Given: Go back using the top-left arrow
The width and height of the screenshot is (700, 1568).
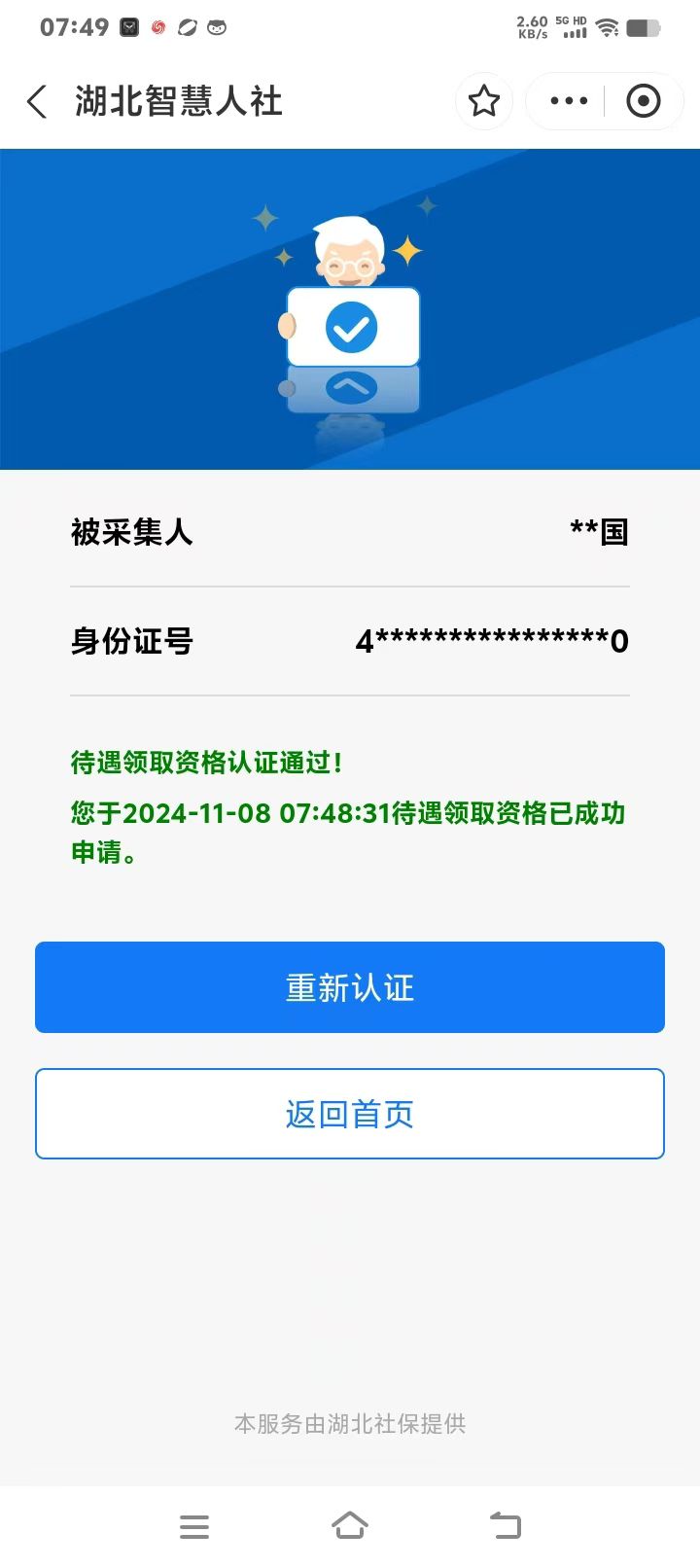Looking at the screenshot, I should [x=37, y=101].
